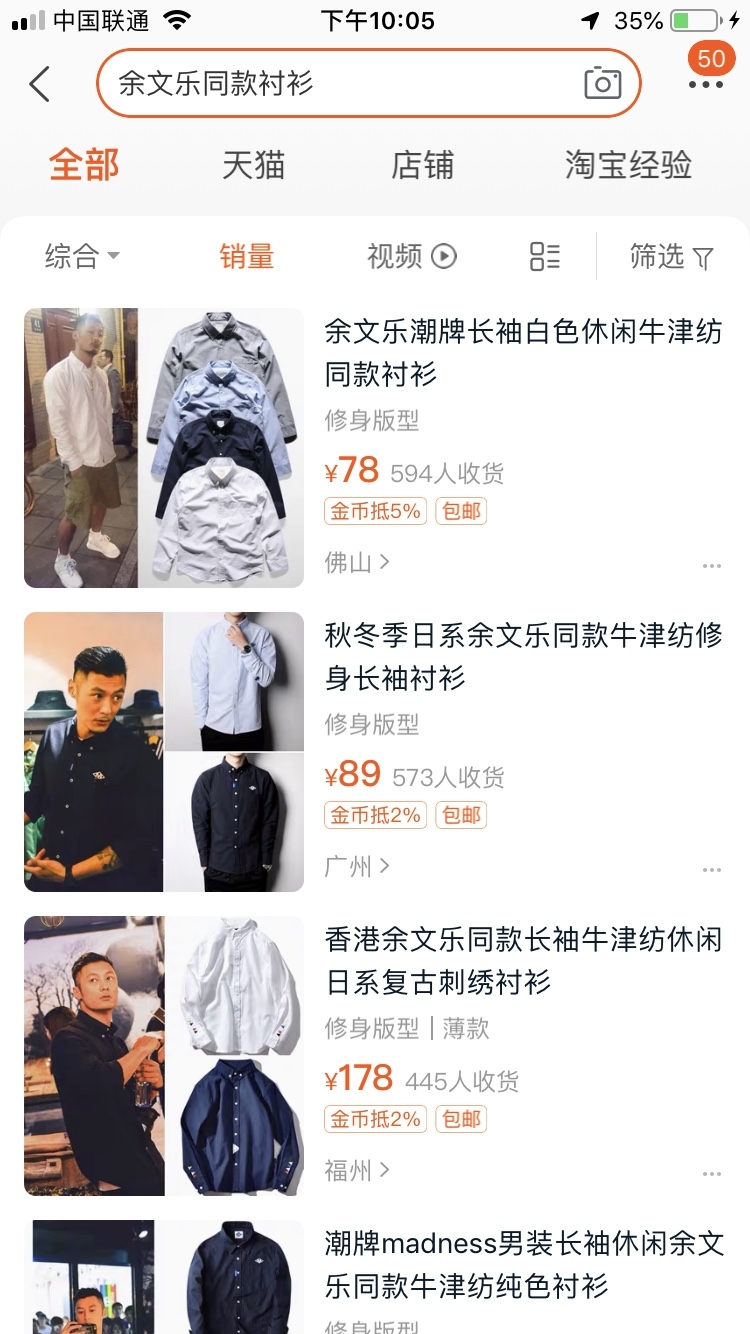Open options for the 佛山 shirt listing
Image resolution: width=750 pixels, height=1334 pixels.
pyautogui.click(x=712, y=564)
